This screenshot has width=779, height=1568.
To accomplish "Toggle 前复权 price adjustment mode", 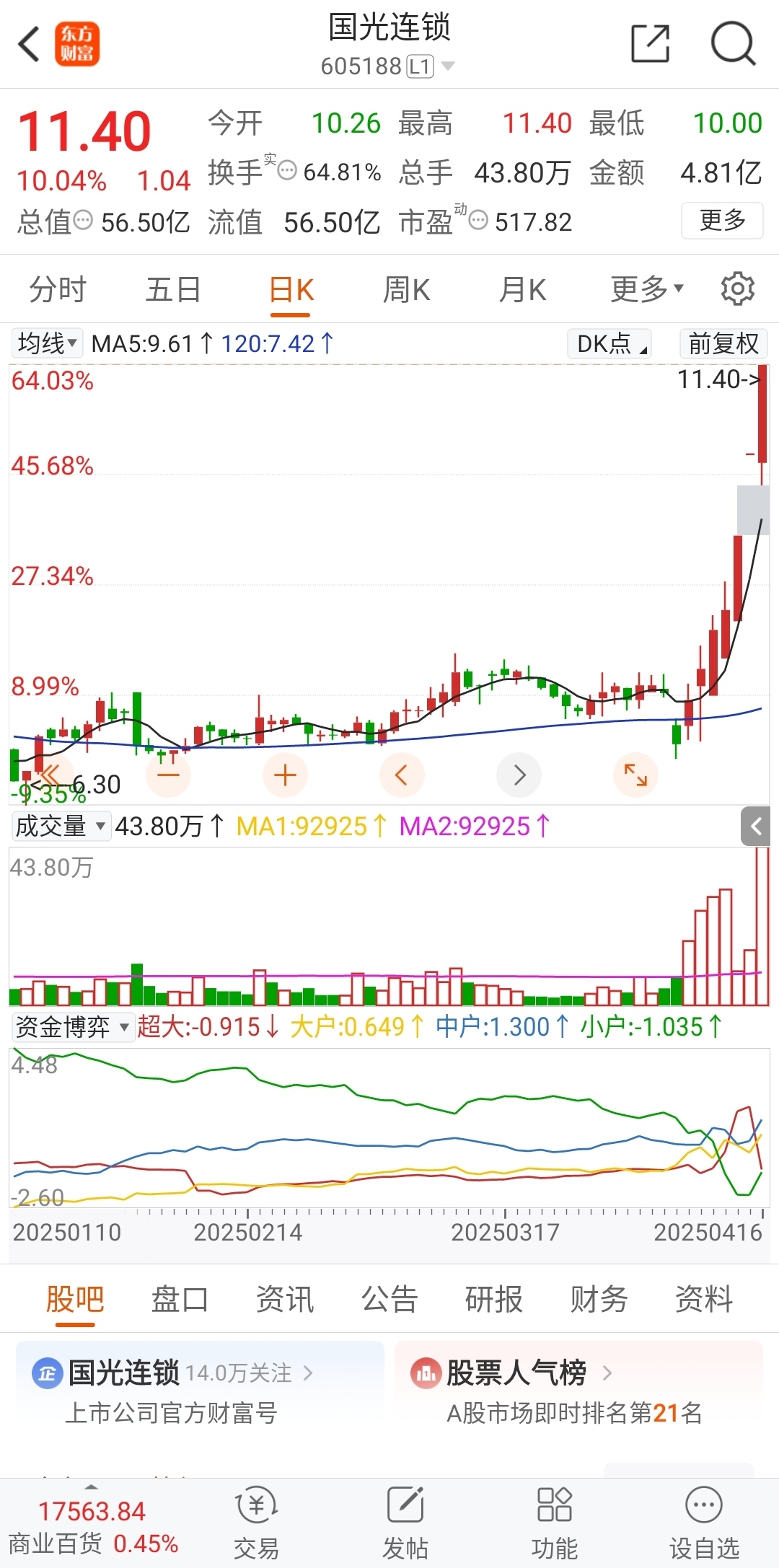I will pos(723,343).
